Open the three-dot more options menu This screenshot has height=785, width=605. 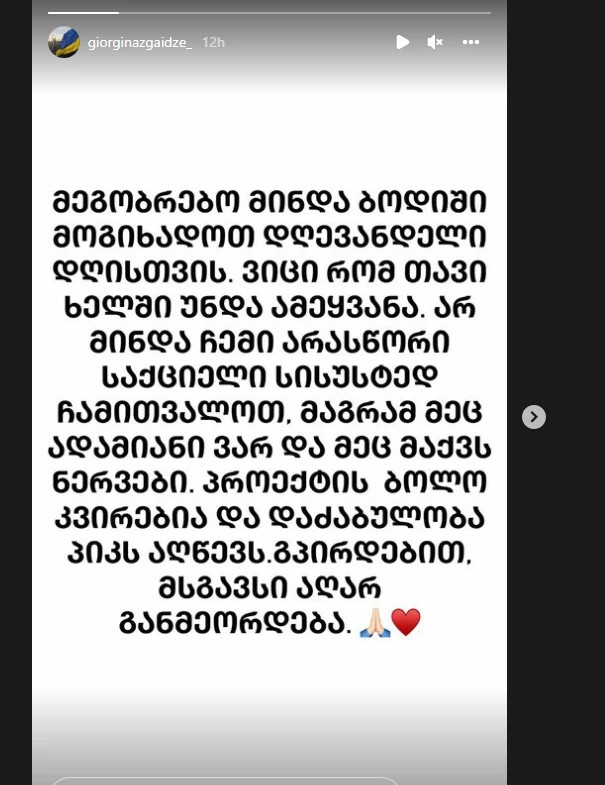pyautogui.click(x=471, y=42)
